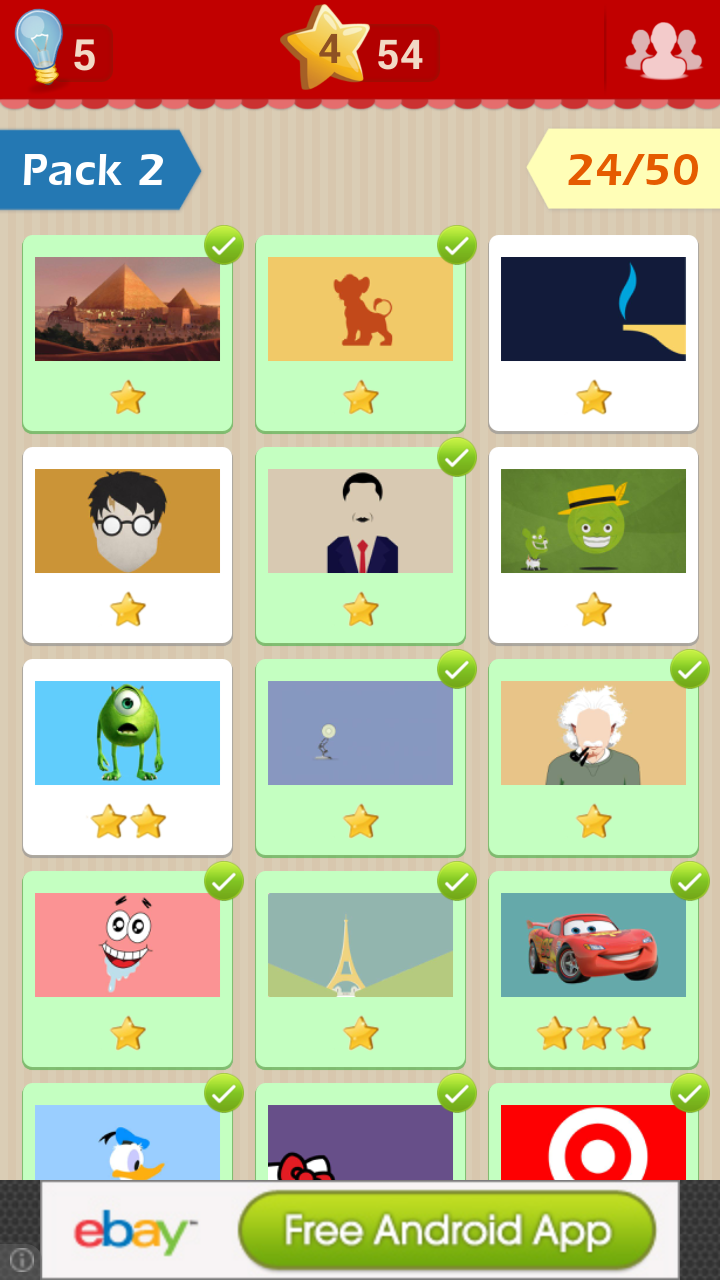
Task: Click the checkmark on the Lightning McQueen puzzle
Action: [689, 882]
